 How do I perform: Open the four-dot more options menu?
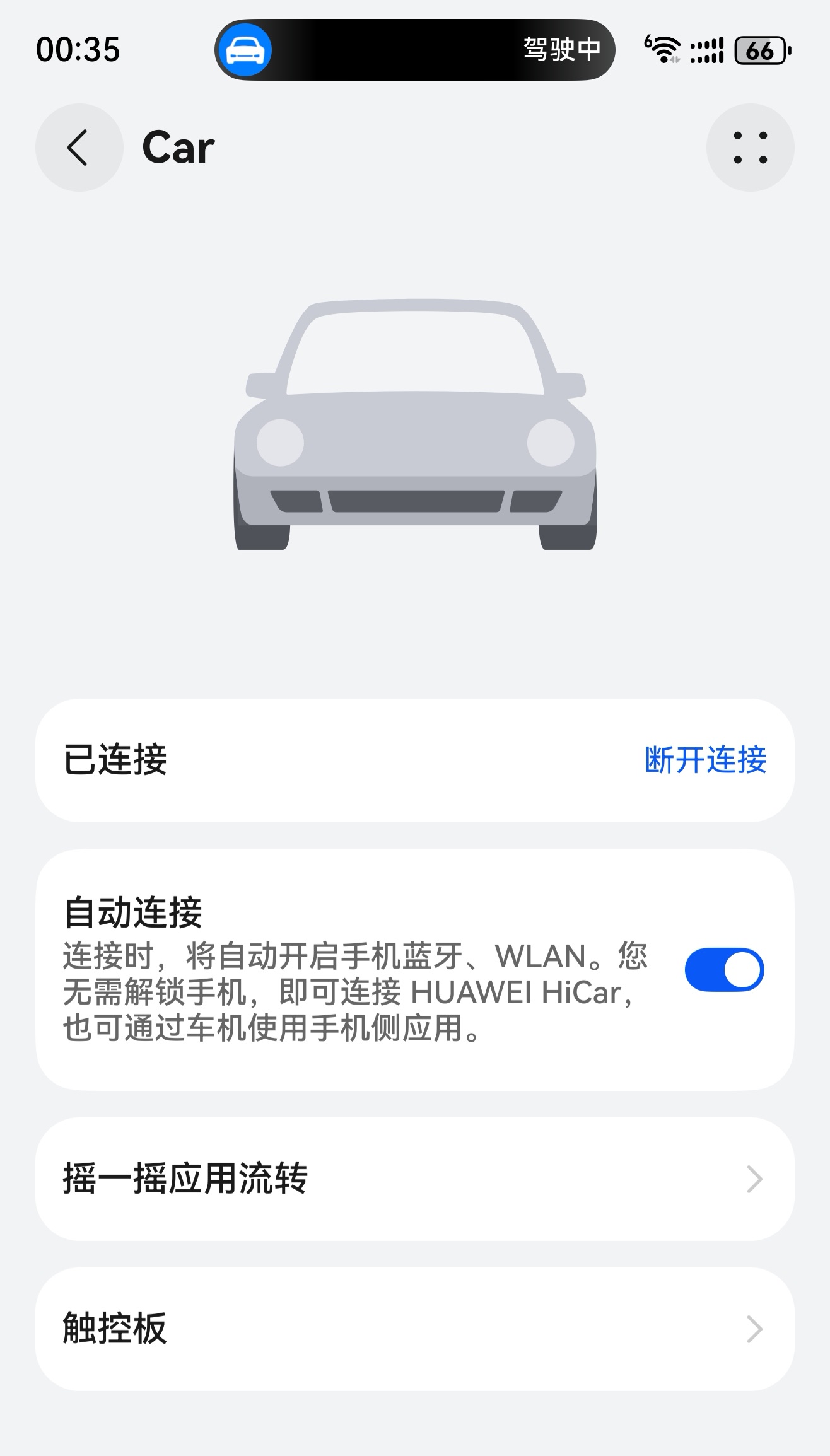coord(750,148)
